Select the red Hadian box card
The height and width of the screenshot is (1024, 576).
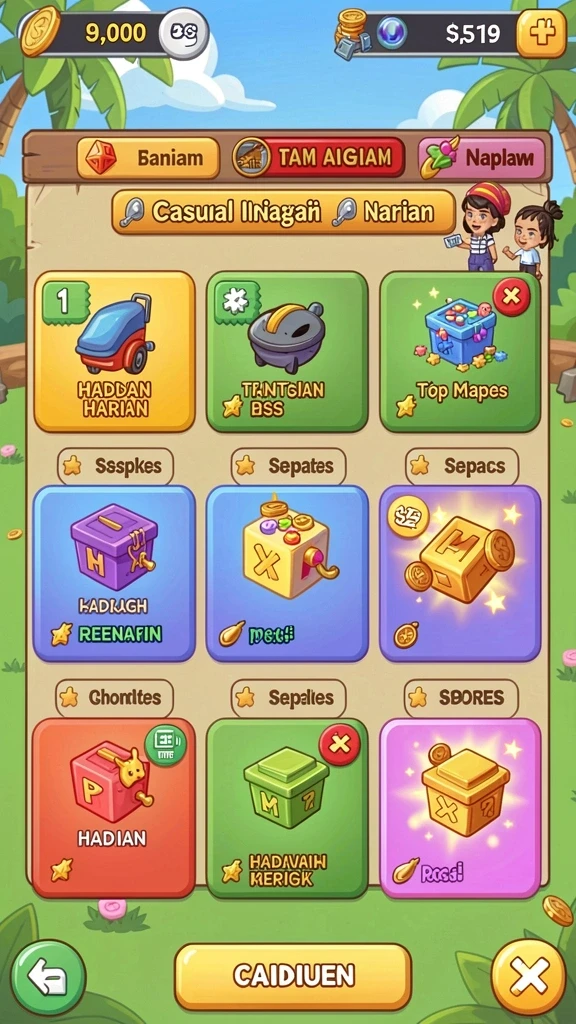pos(114,808)
